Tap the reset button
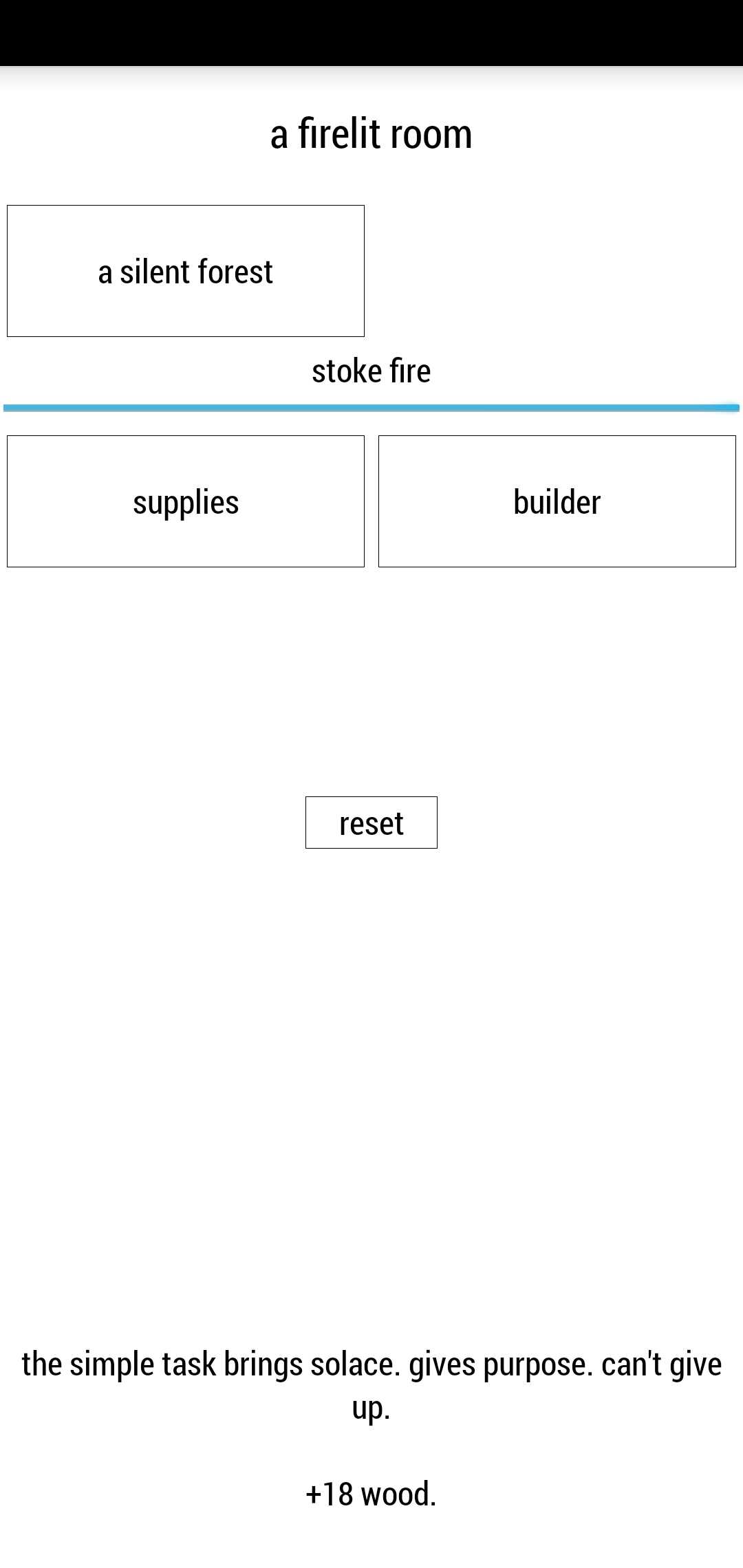 [371, 823]
